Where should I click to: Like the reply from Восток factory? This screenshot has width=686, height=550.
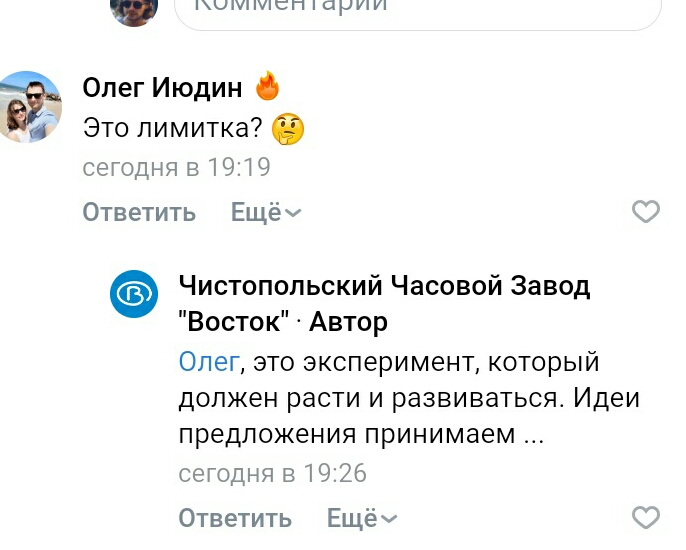[647, 517]
